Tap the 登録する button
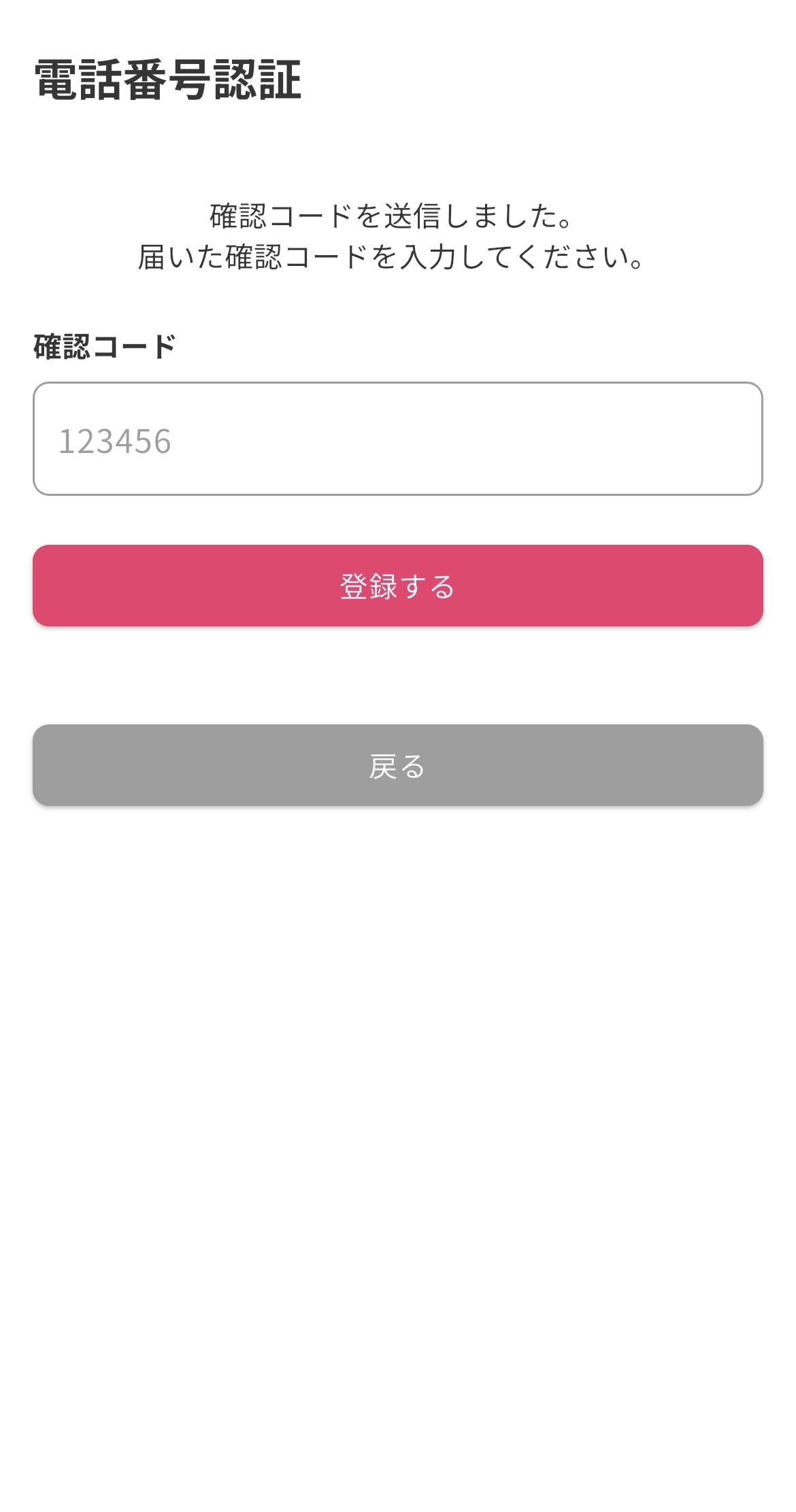The height and width of the screenshot is (1512, 796). click(397, 586)
